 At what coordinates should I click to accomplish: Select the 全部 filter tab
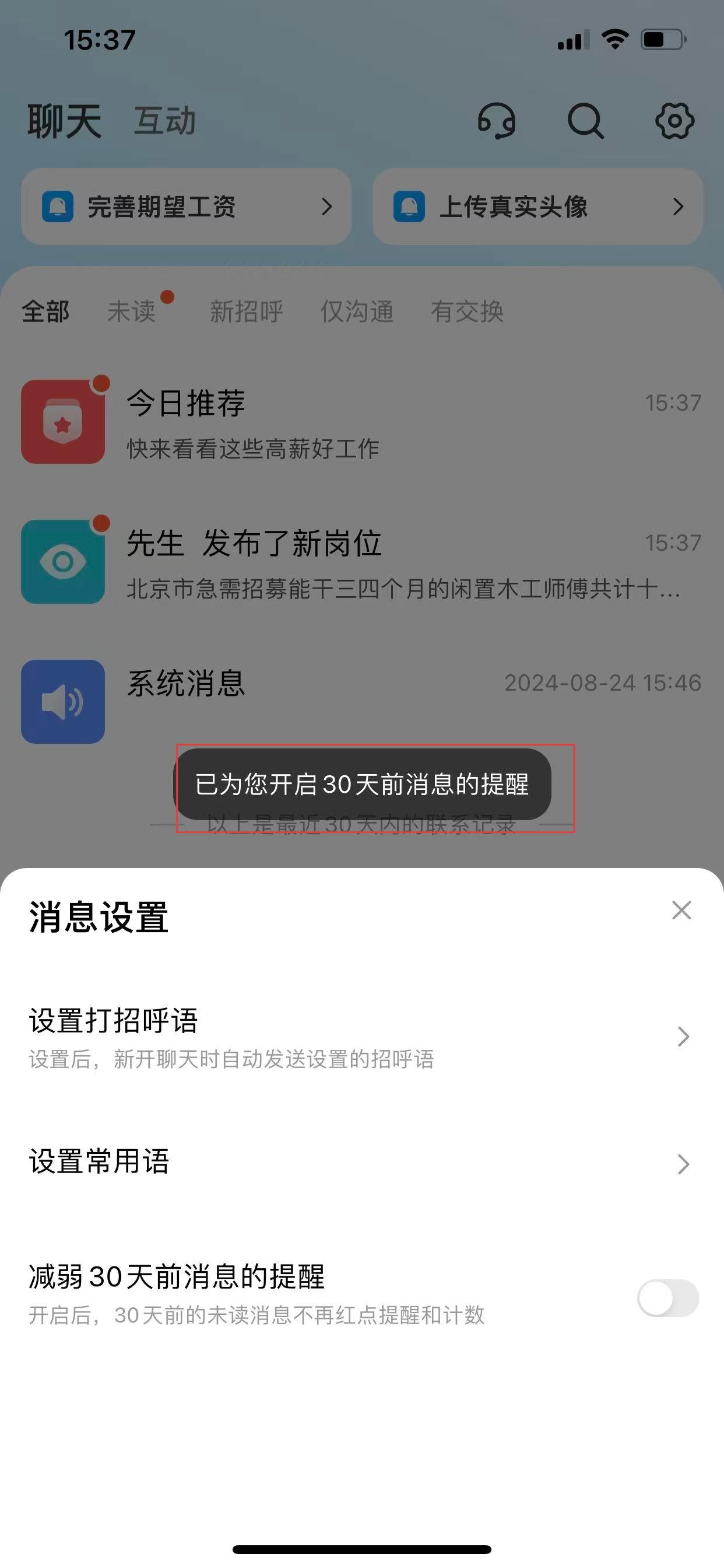pyautogui.click(x=45, y=311)
